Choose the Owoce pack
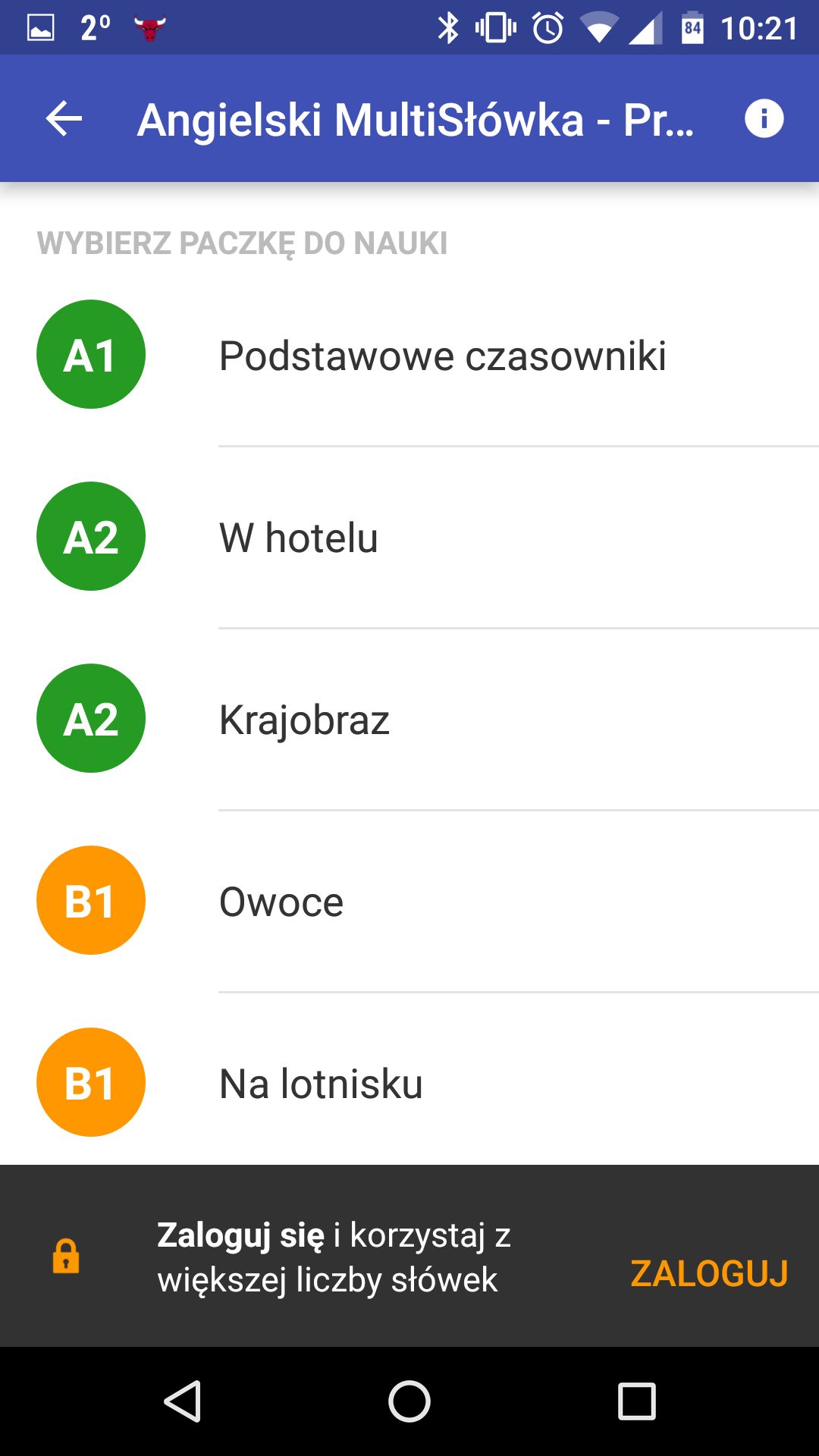Viewport: 819px width, 1456px height. pyautogui.click(x=409, y=901)
